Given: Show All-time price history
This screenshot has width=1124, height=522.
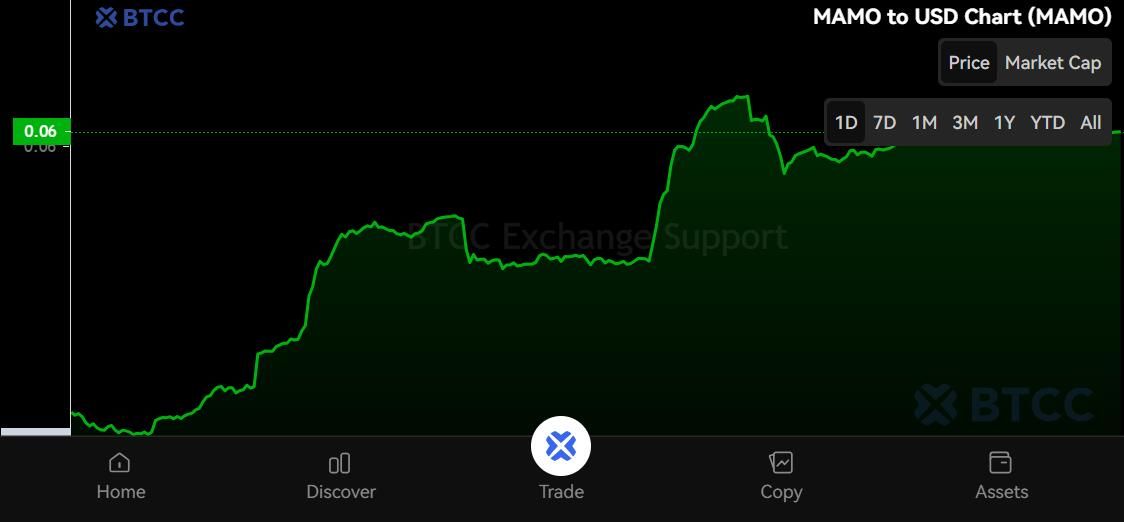Looking at the screenshot, I should [x=1090, y=122].
